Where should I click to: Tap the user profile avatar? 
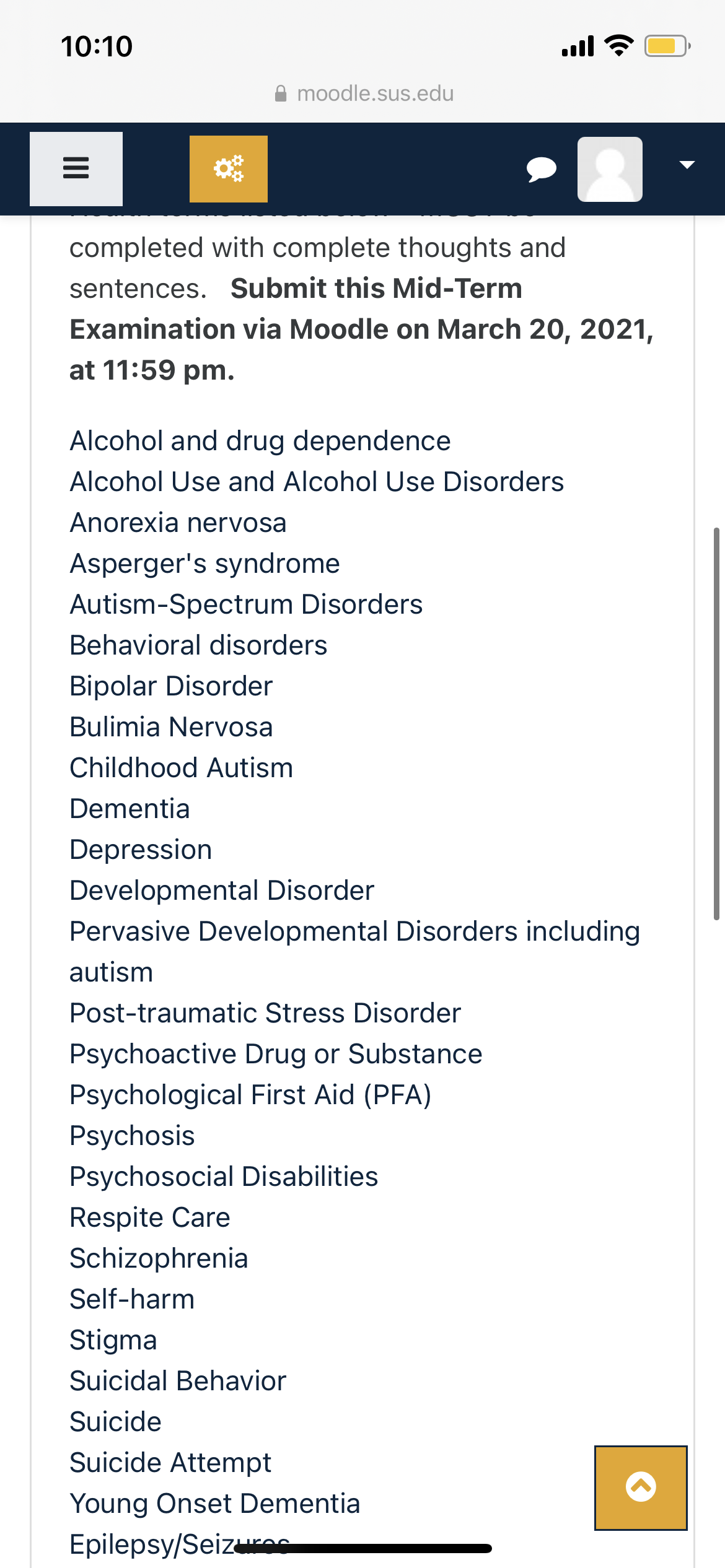(610, 168)
